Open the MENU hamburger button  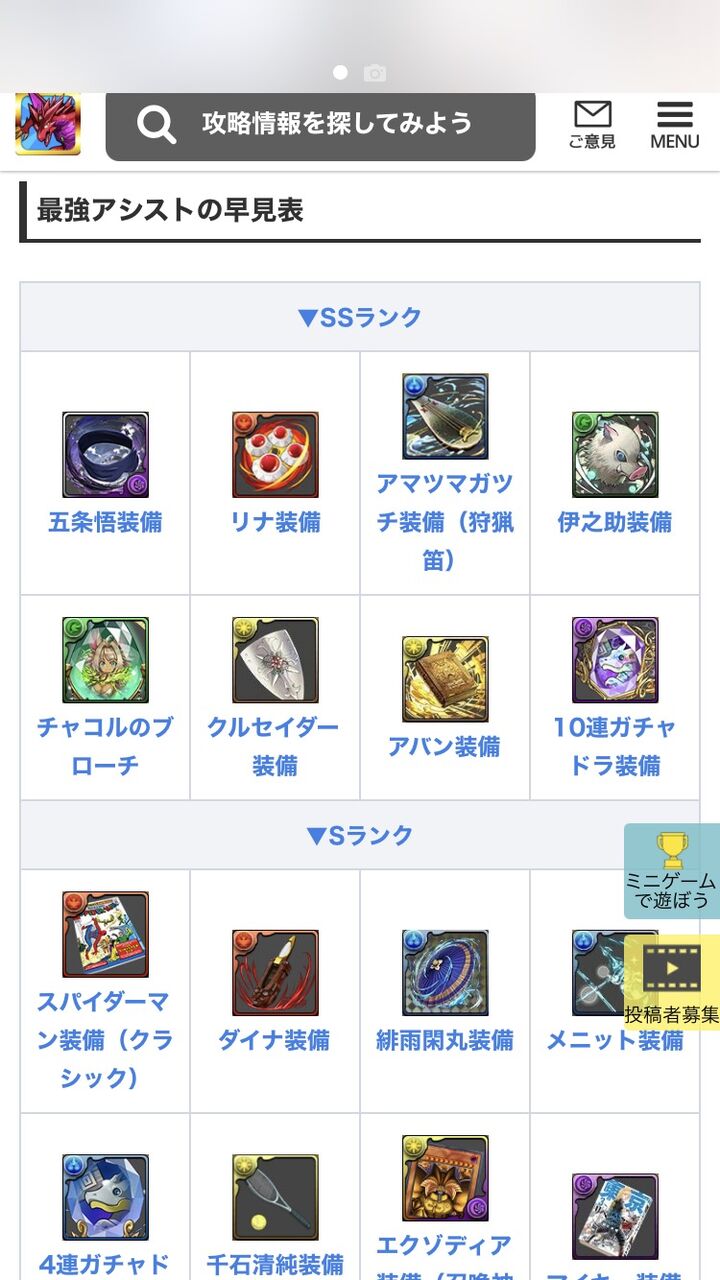pyautogui.click(x=674, y=124)
